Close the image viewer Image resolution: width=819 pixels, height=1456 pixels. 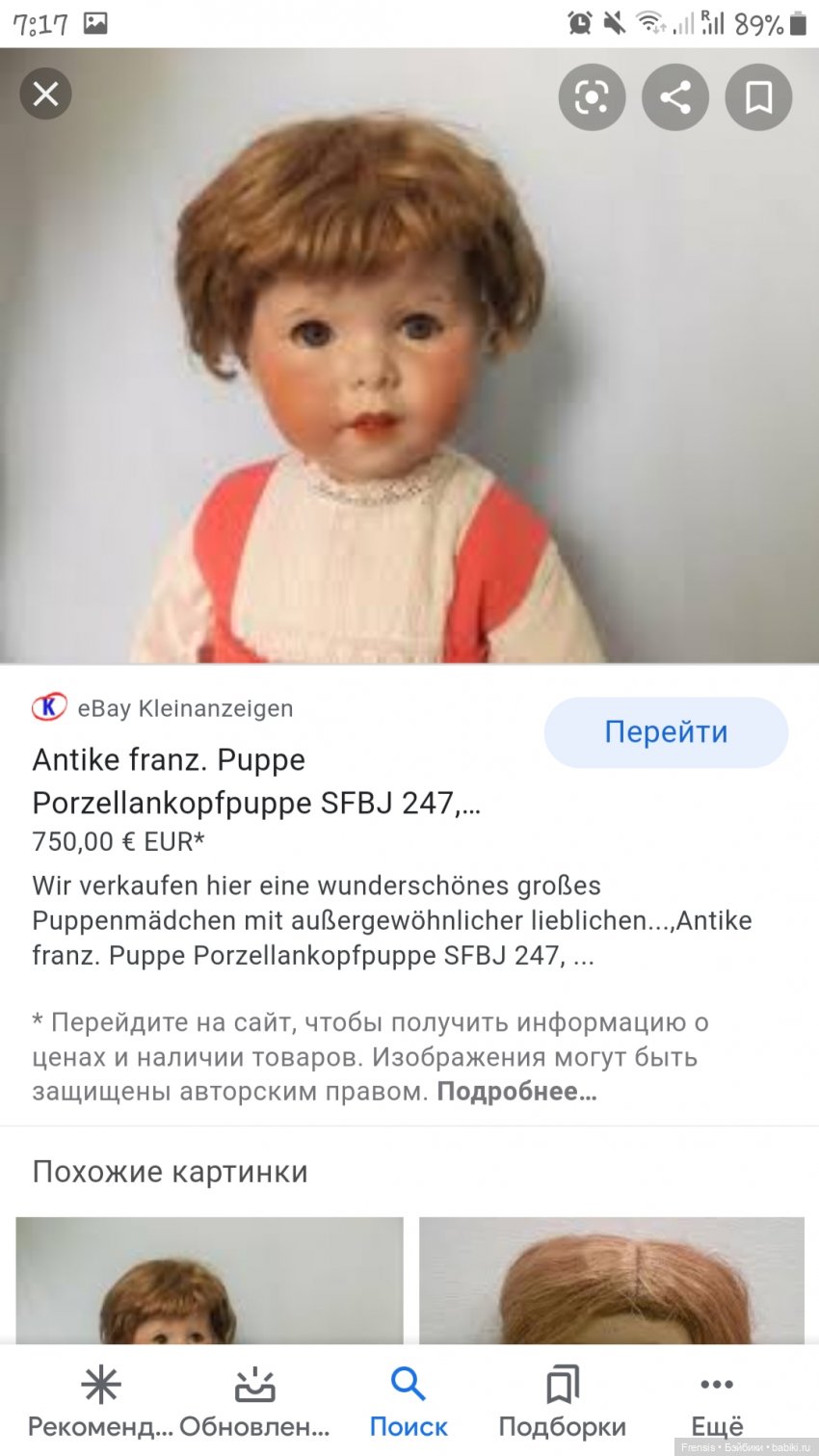coord(45,93)
